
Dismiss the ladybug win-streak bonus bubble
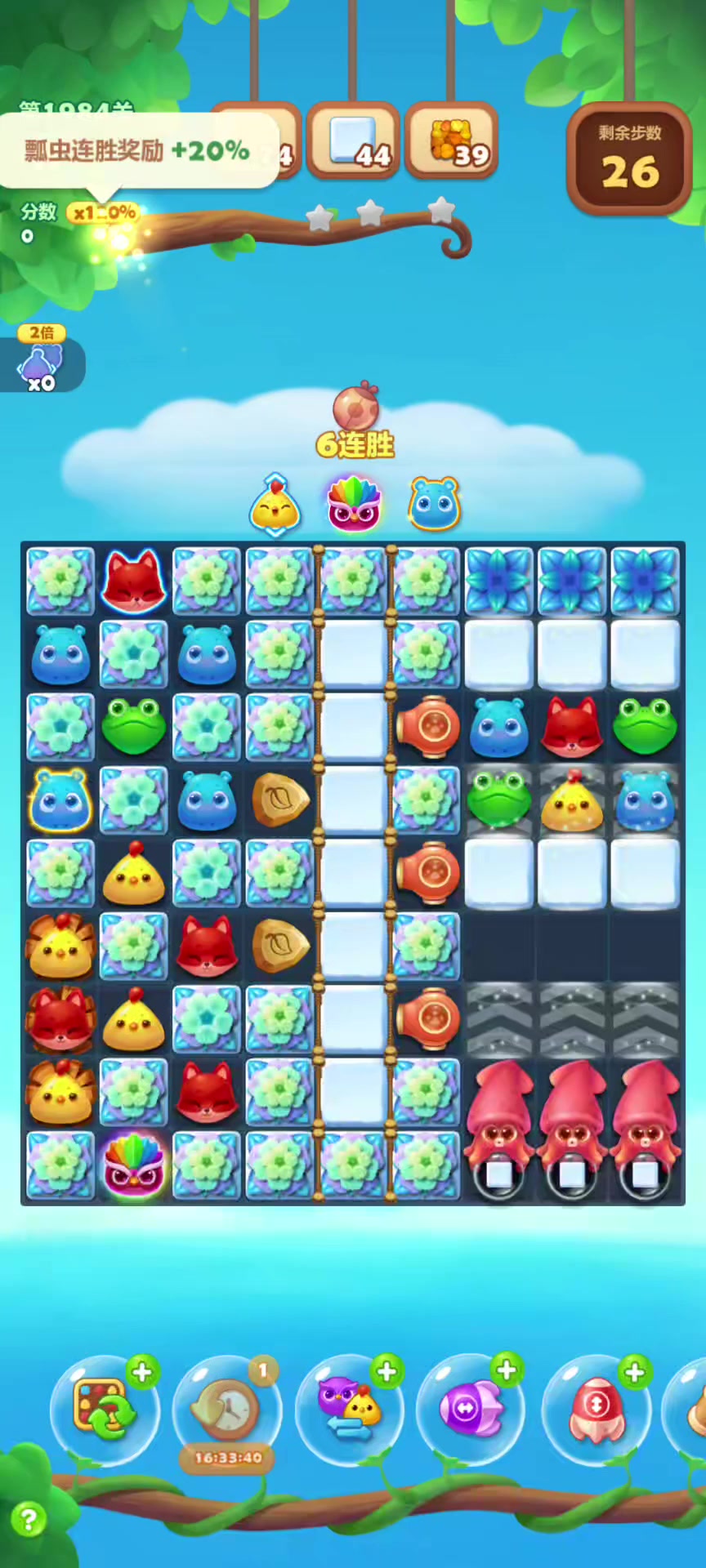coord(137,150)
